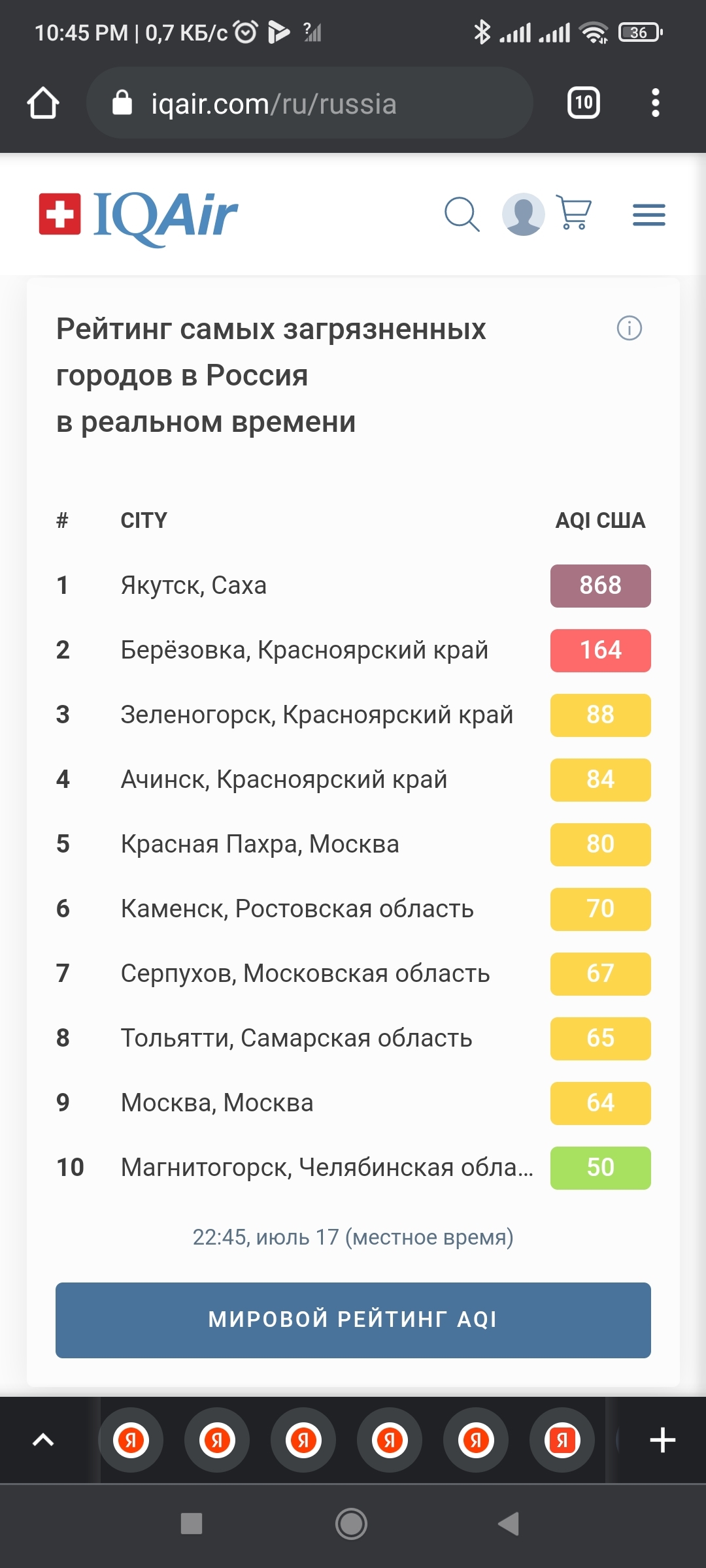
Task: Open IQAir site search
Action: click(462, 214)
